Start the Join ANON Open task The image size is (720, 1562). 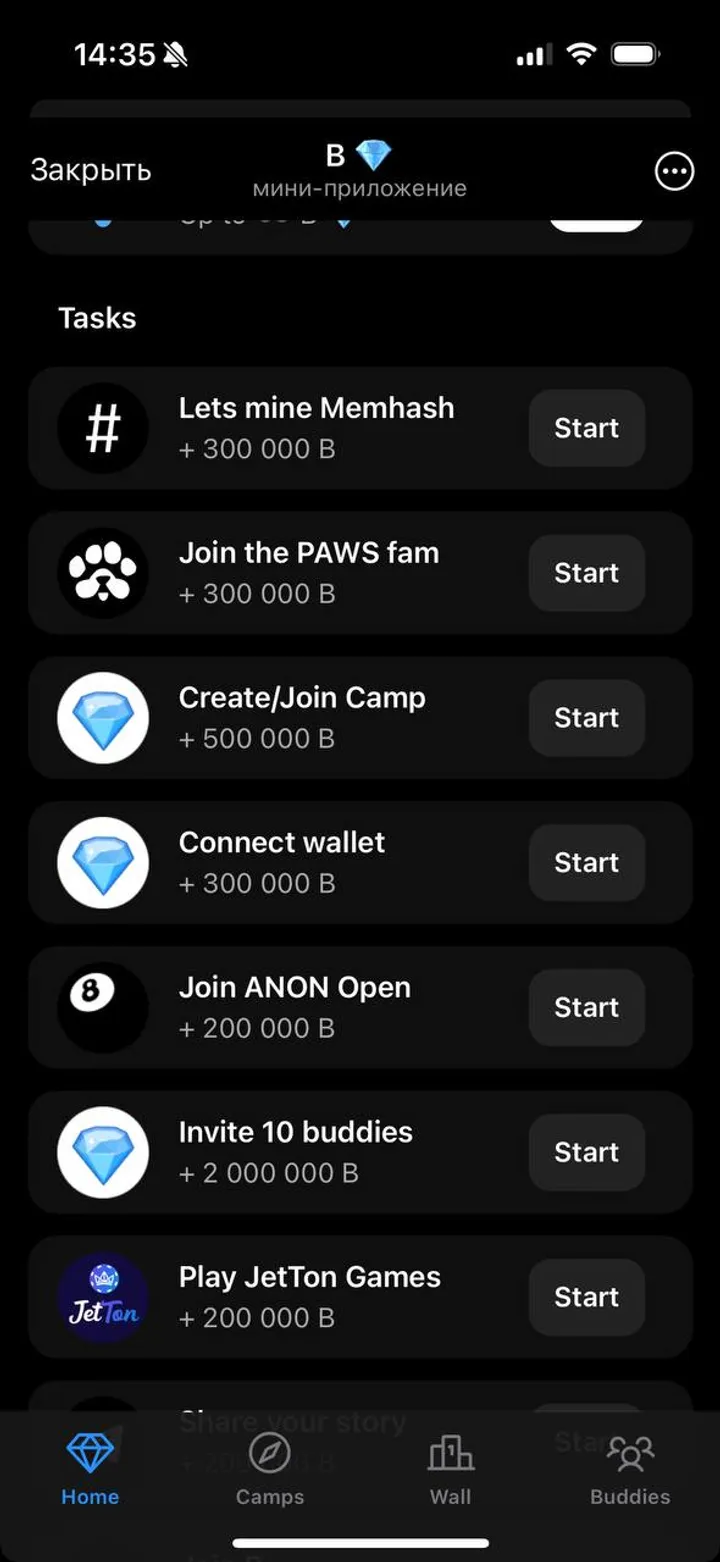coord(587,1008)
